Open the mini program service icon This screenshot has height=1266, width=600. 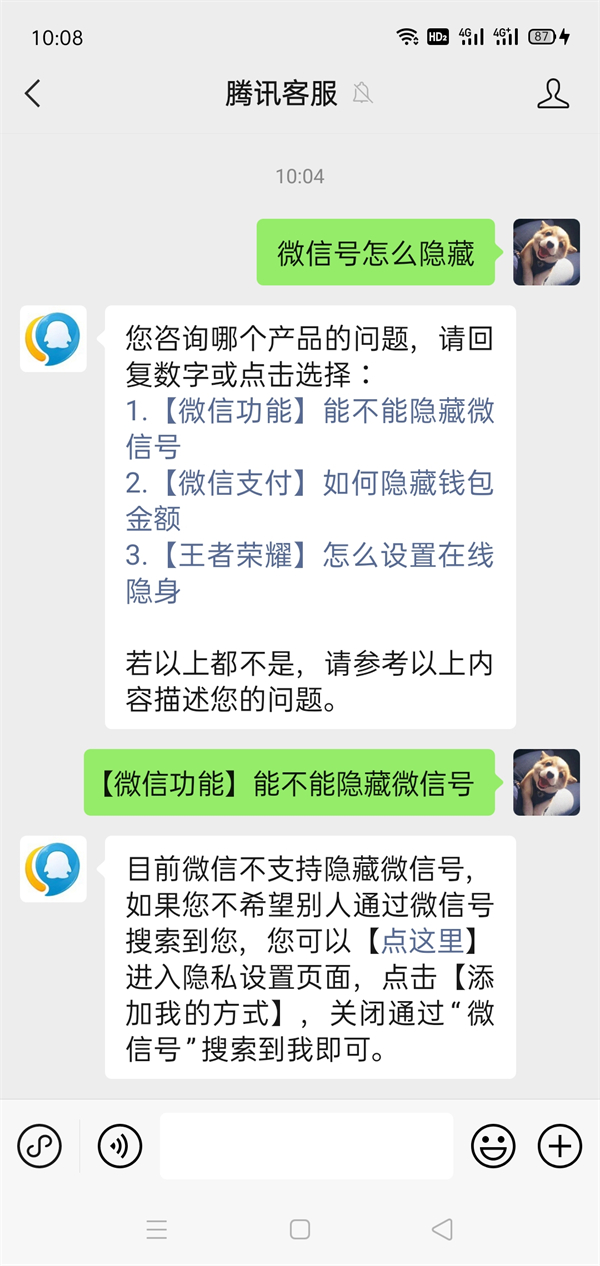coord(40,1145)
